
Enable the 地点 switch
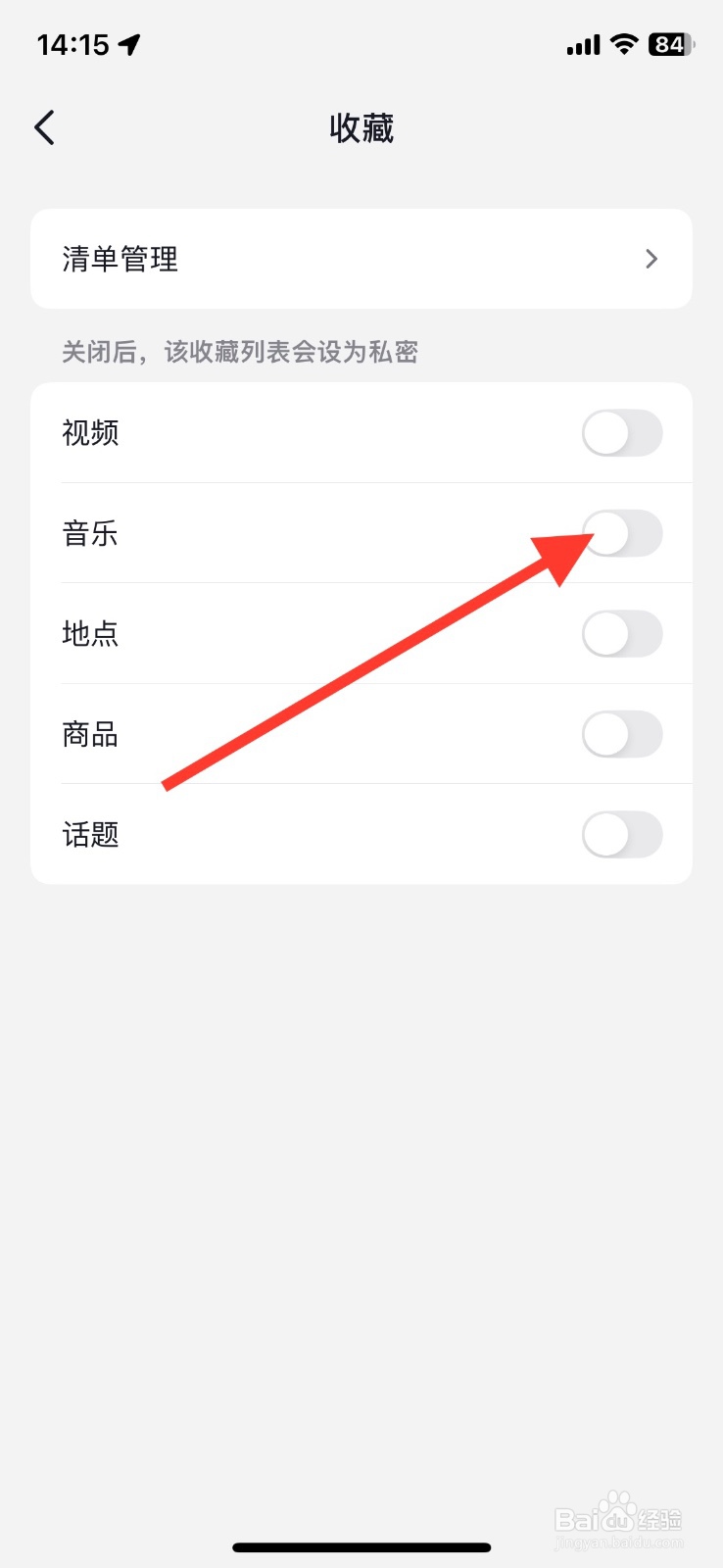622,634
